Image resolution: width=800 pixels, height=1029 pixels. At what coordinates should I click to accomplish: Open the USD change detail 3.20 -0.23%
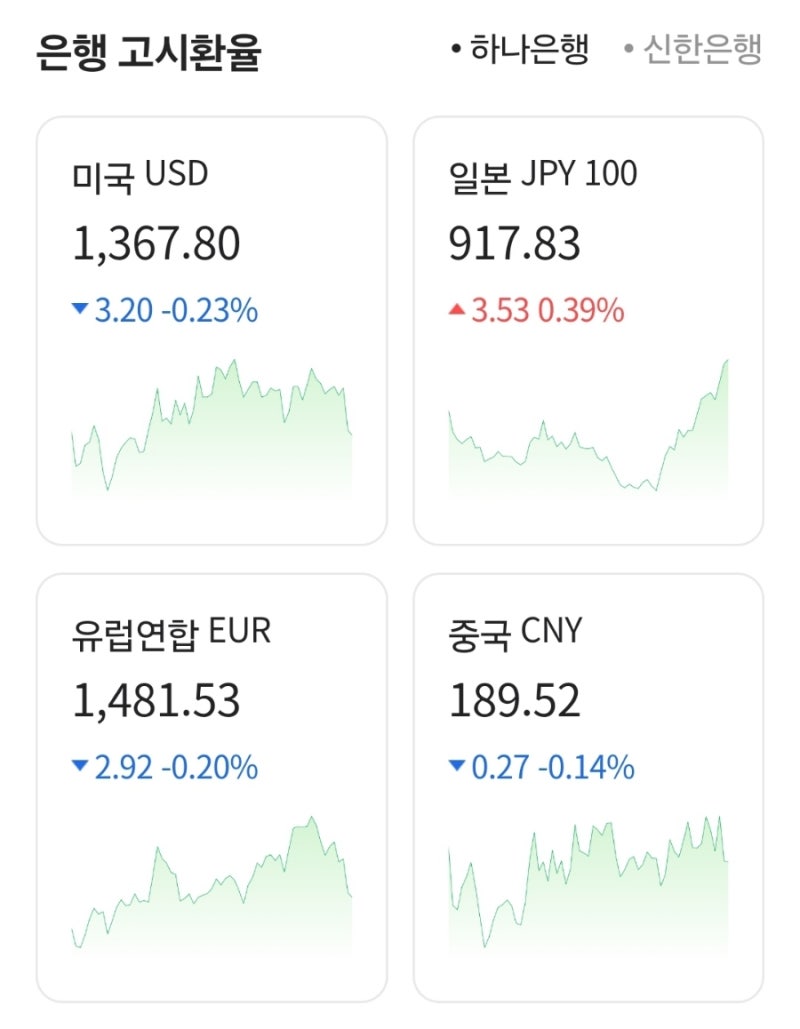164,313
